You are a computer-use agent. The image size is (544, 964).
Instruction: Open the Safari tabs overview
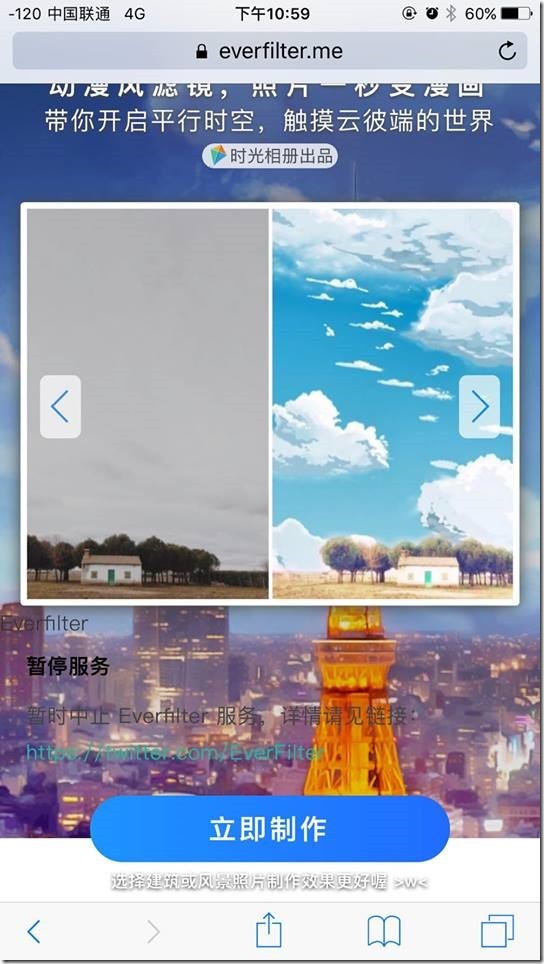click(497, 931)
